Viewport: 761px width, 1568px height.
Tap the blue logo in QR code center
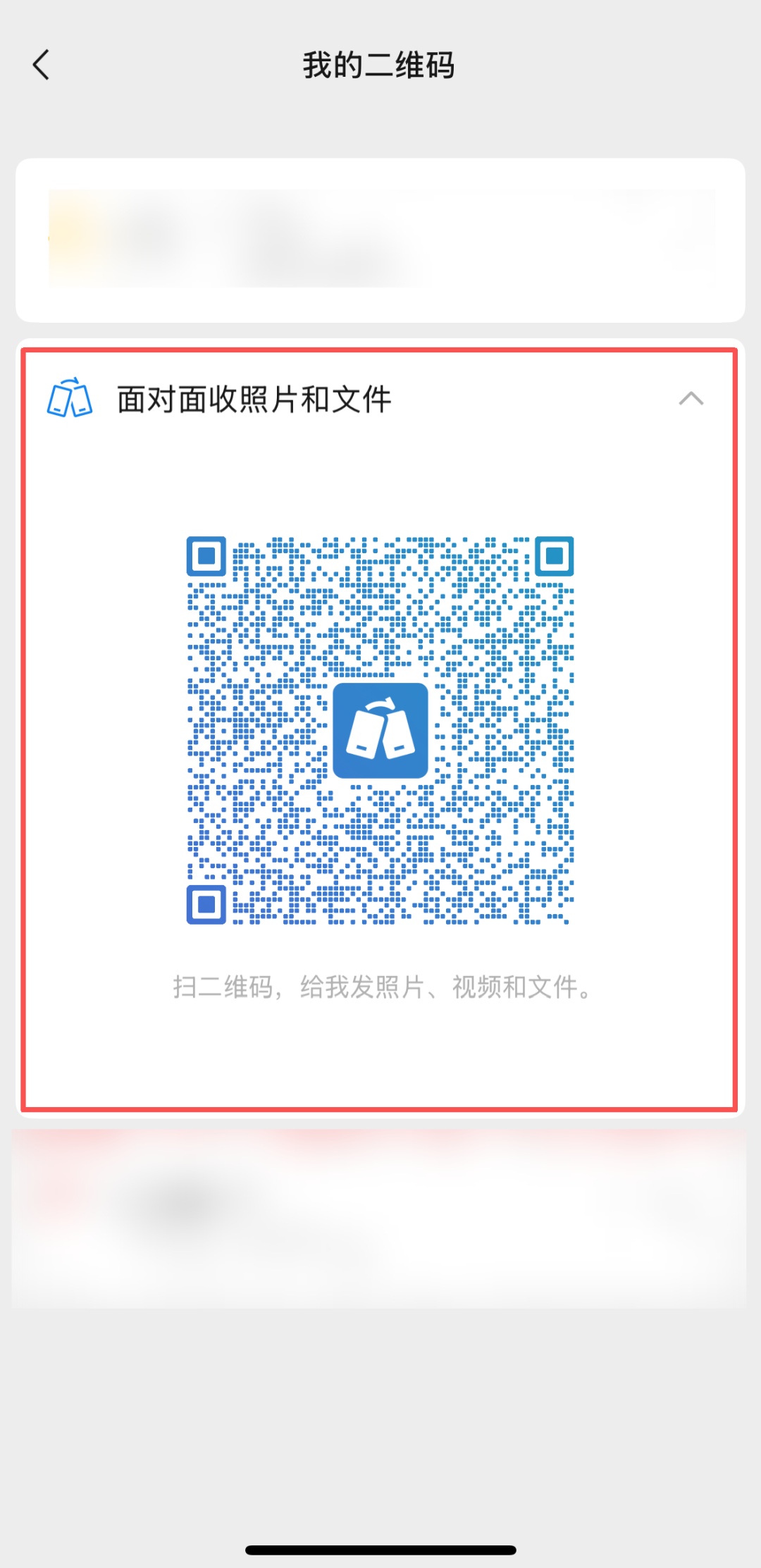[x=381, y=730]
